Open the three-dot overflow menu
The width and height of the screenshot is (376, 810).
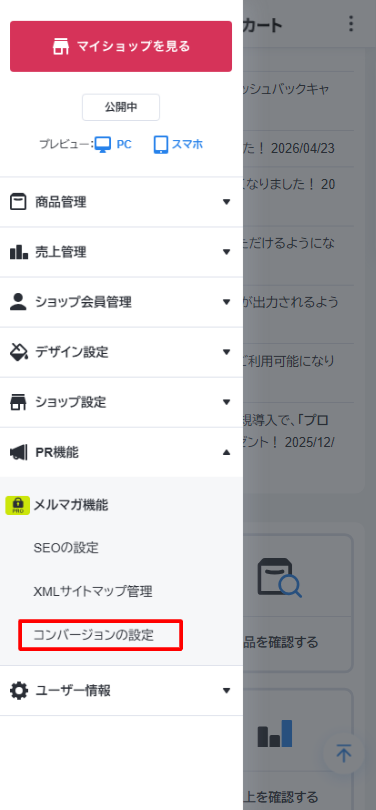click(351, 24)
